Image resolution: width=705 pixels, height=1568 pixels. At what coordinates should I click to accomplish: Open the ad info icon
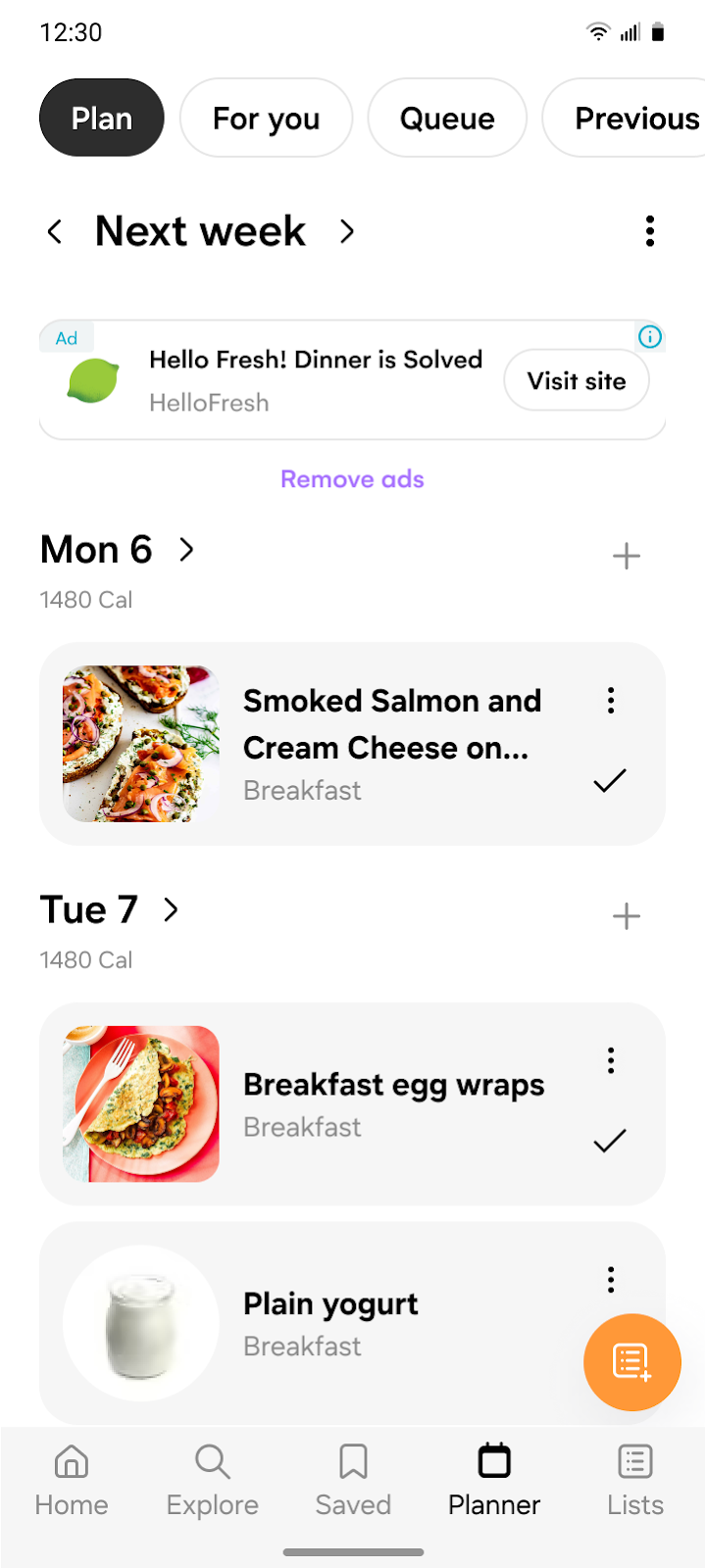tap(650, 337)
